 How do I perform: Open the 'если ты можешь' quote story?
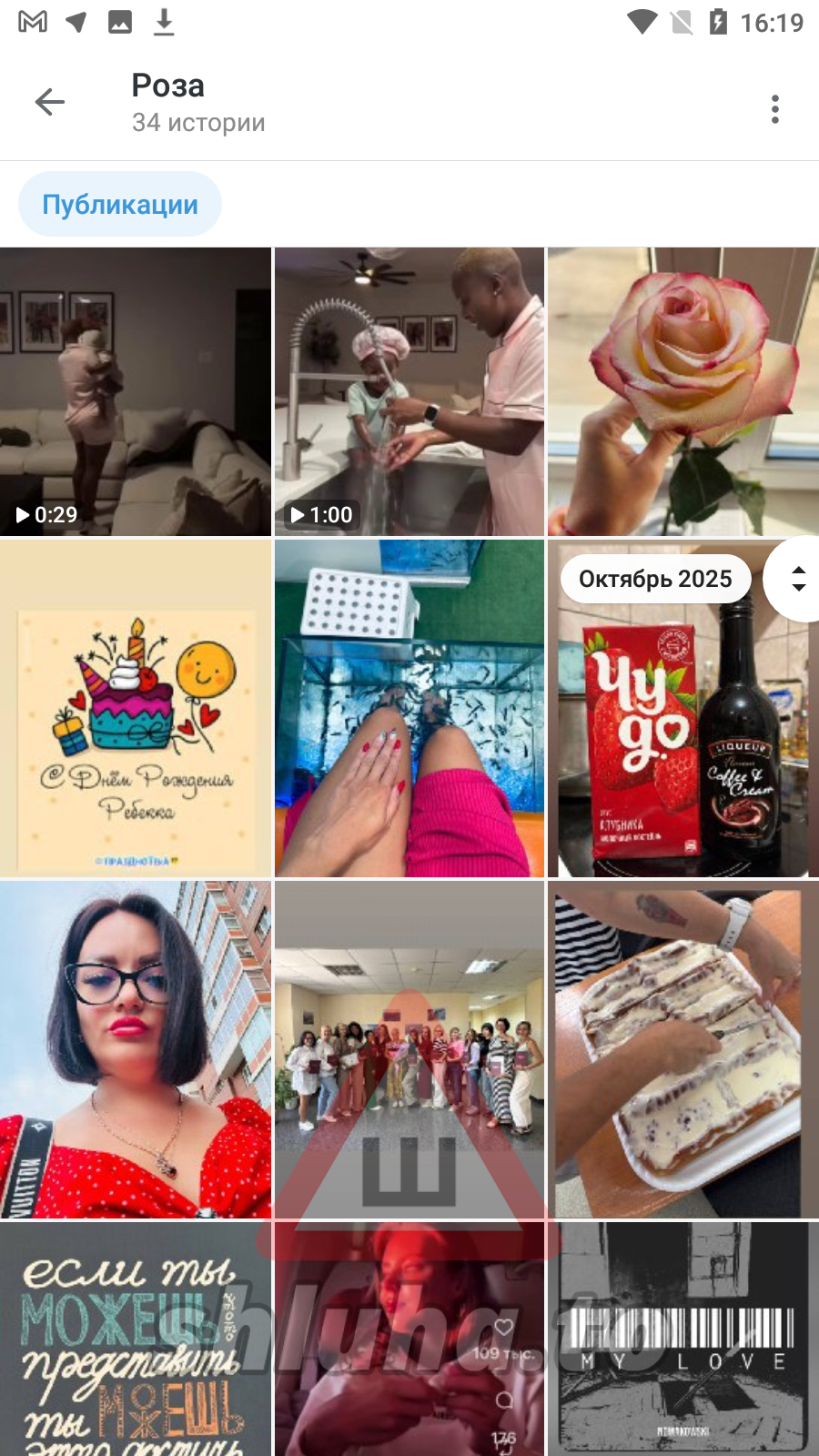(136, 1340)
